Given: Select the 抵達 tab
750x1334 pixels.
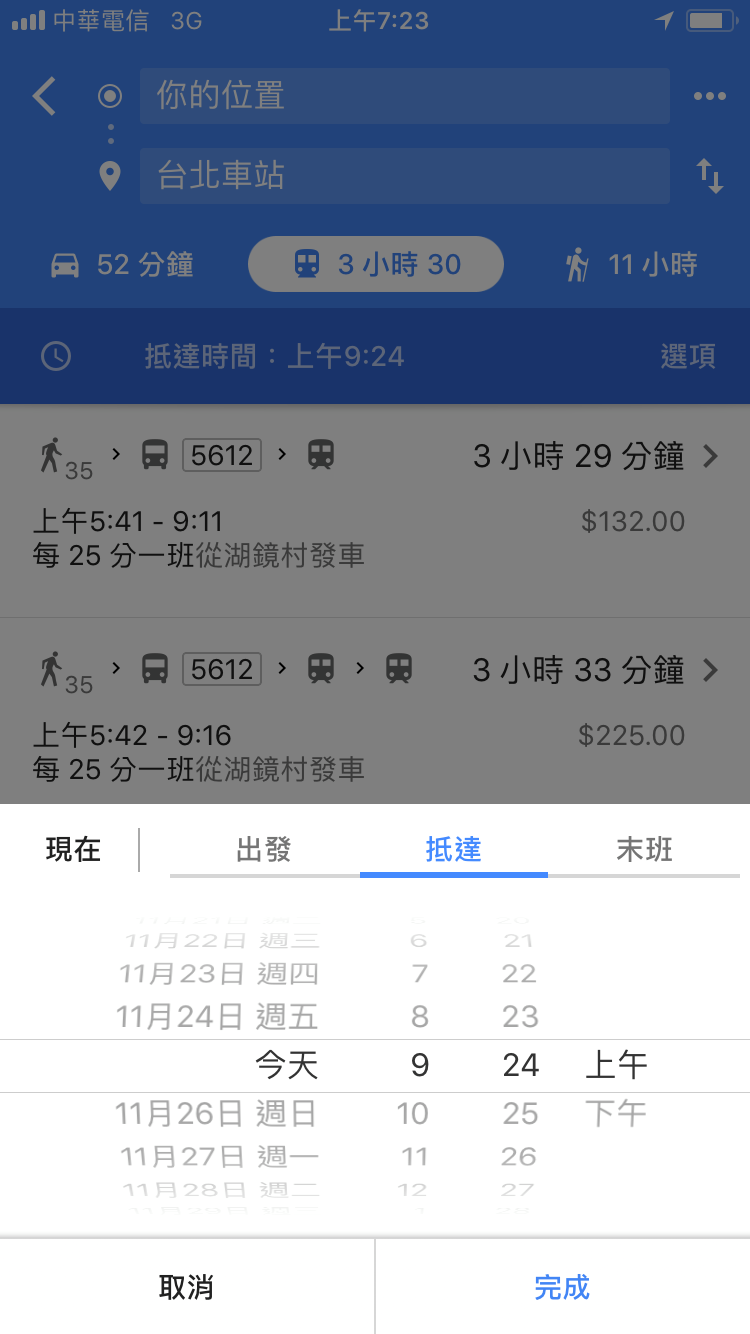Looking at the screenshot, I should point(454,850).
